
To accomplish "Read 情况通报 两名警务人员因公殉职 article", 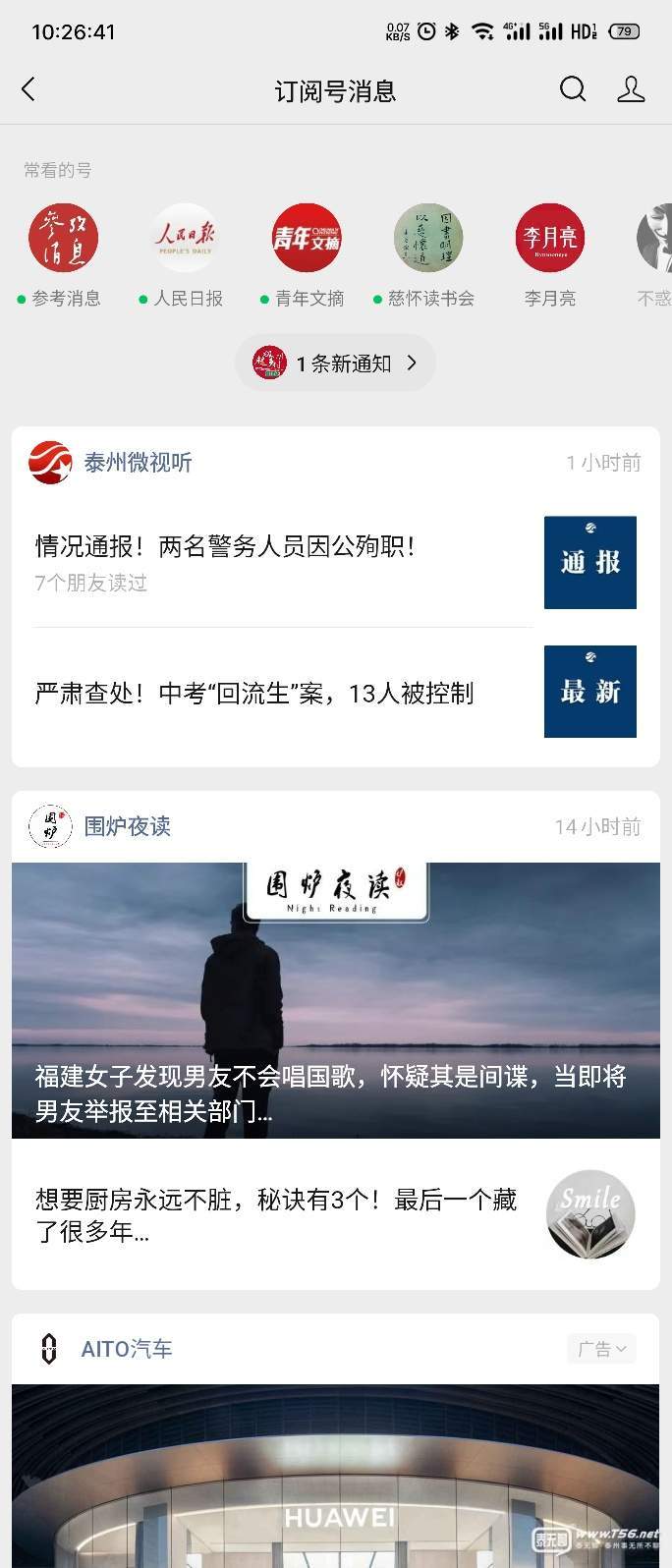I will pos(226,547).
